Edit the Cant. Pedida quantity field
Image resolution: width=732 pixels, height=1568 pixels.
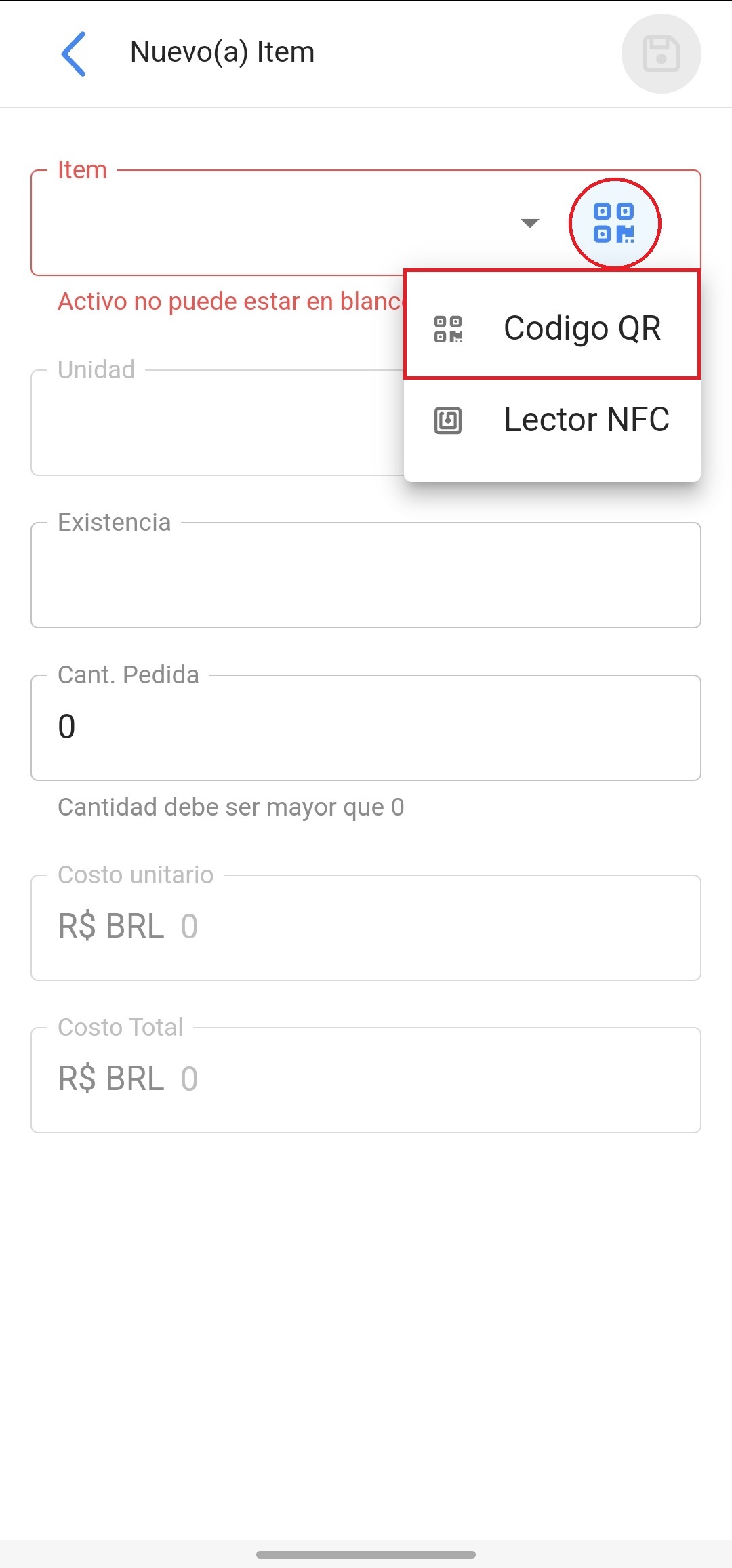(366, 727)
